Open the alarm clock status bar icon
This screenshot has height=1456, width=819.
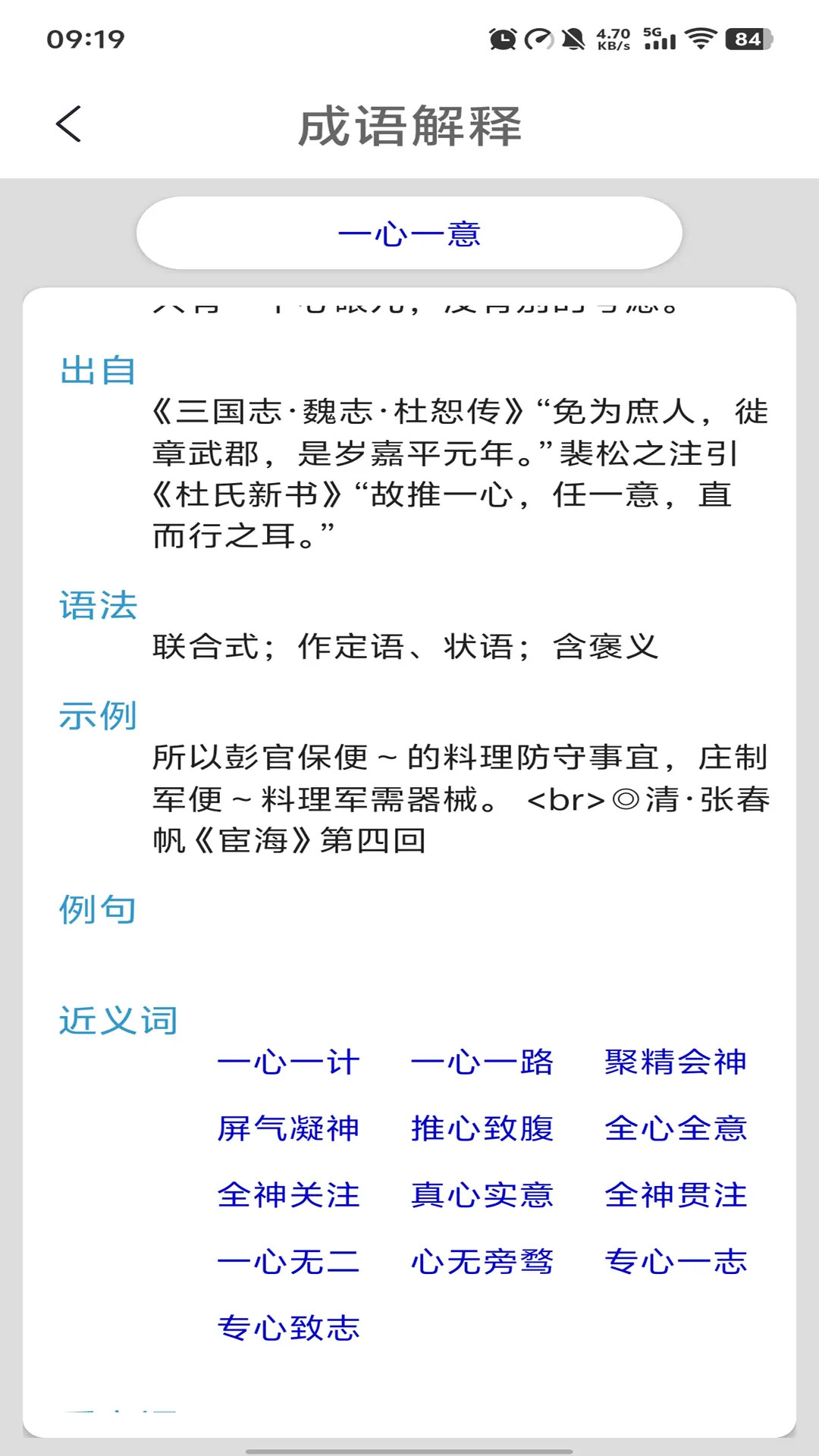coord(501,37)
